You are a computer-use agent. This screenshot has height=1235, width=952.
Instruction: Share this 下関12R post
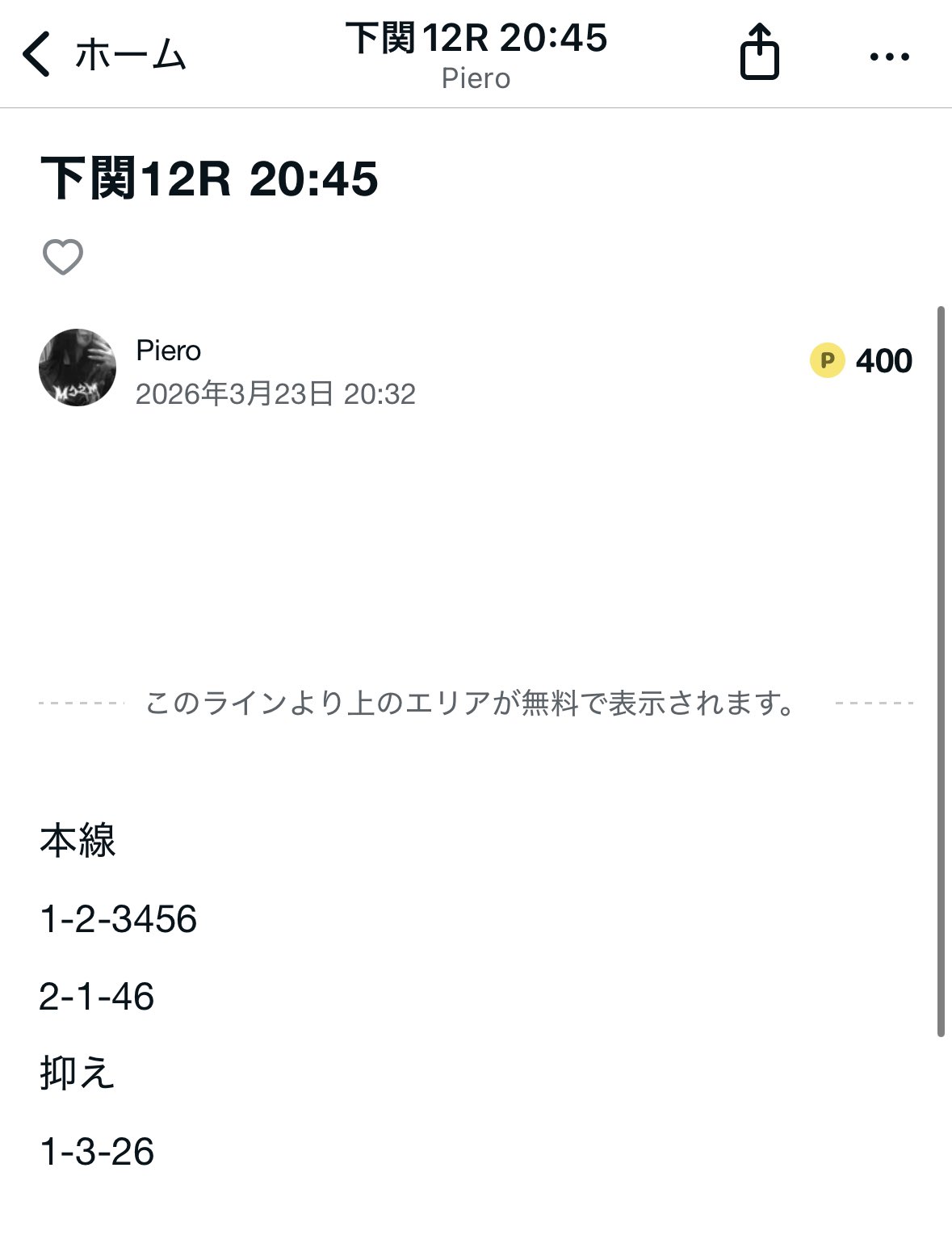coord(759,53)
